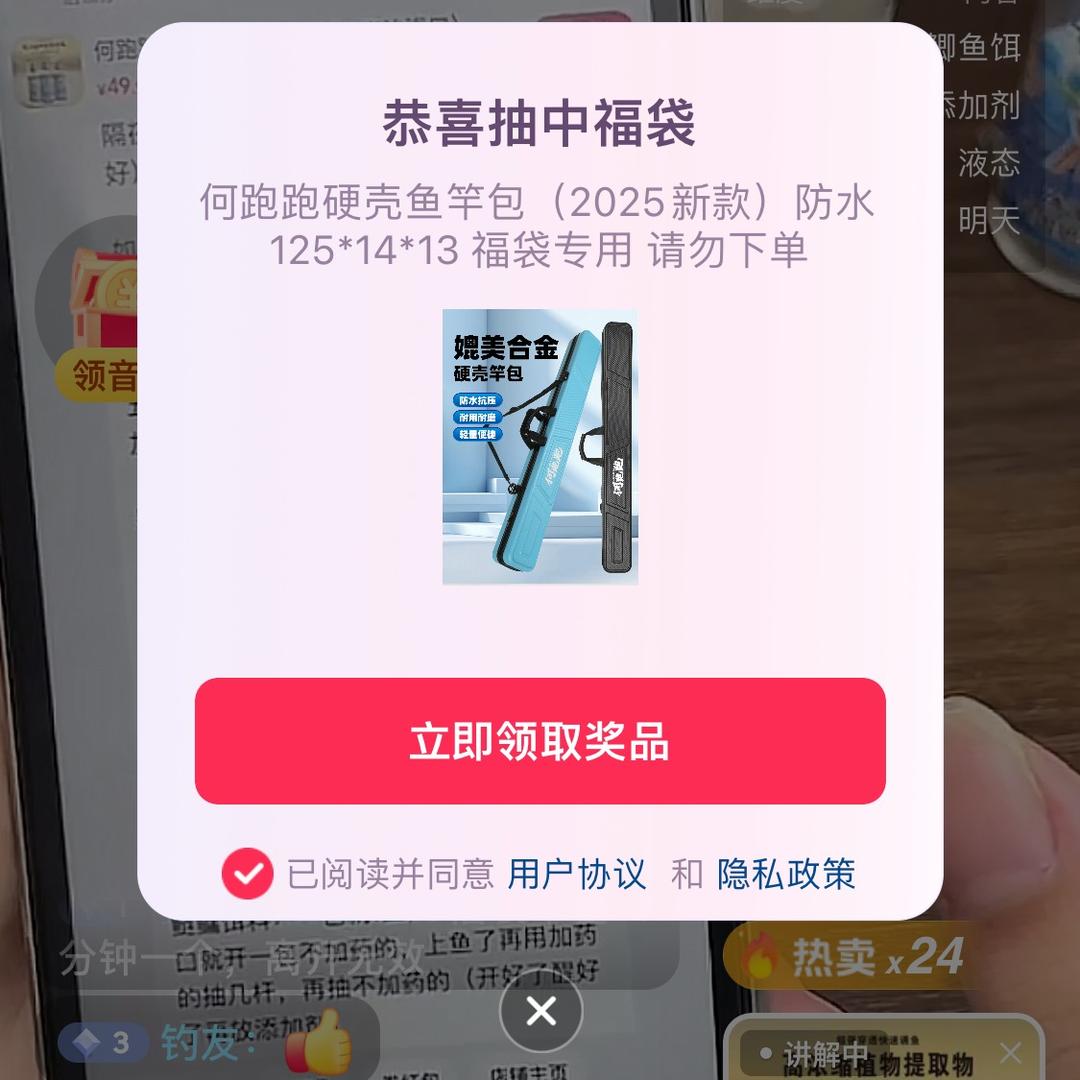This screenshot has width=1080, height=1080.
Task: Open the 隐私政策 link
Action: (786, 874)
